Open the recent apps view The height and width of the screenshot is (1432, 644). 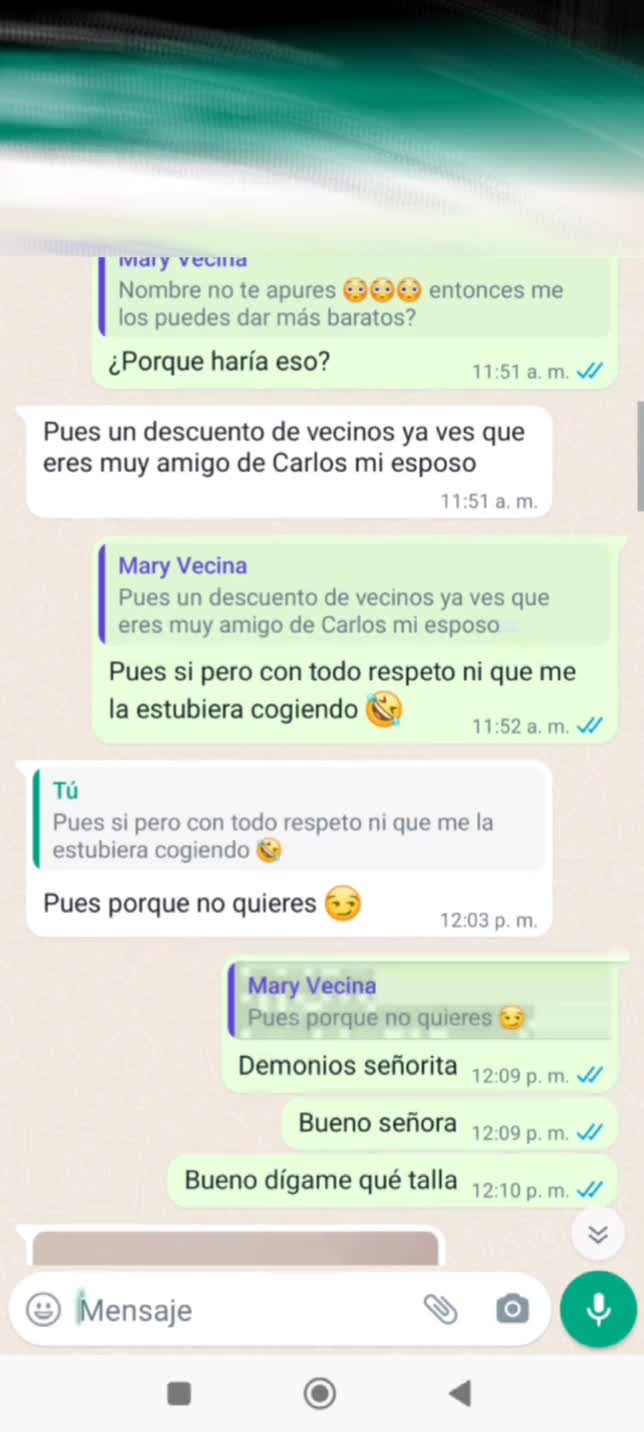(179, 1393)
